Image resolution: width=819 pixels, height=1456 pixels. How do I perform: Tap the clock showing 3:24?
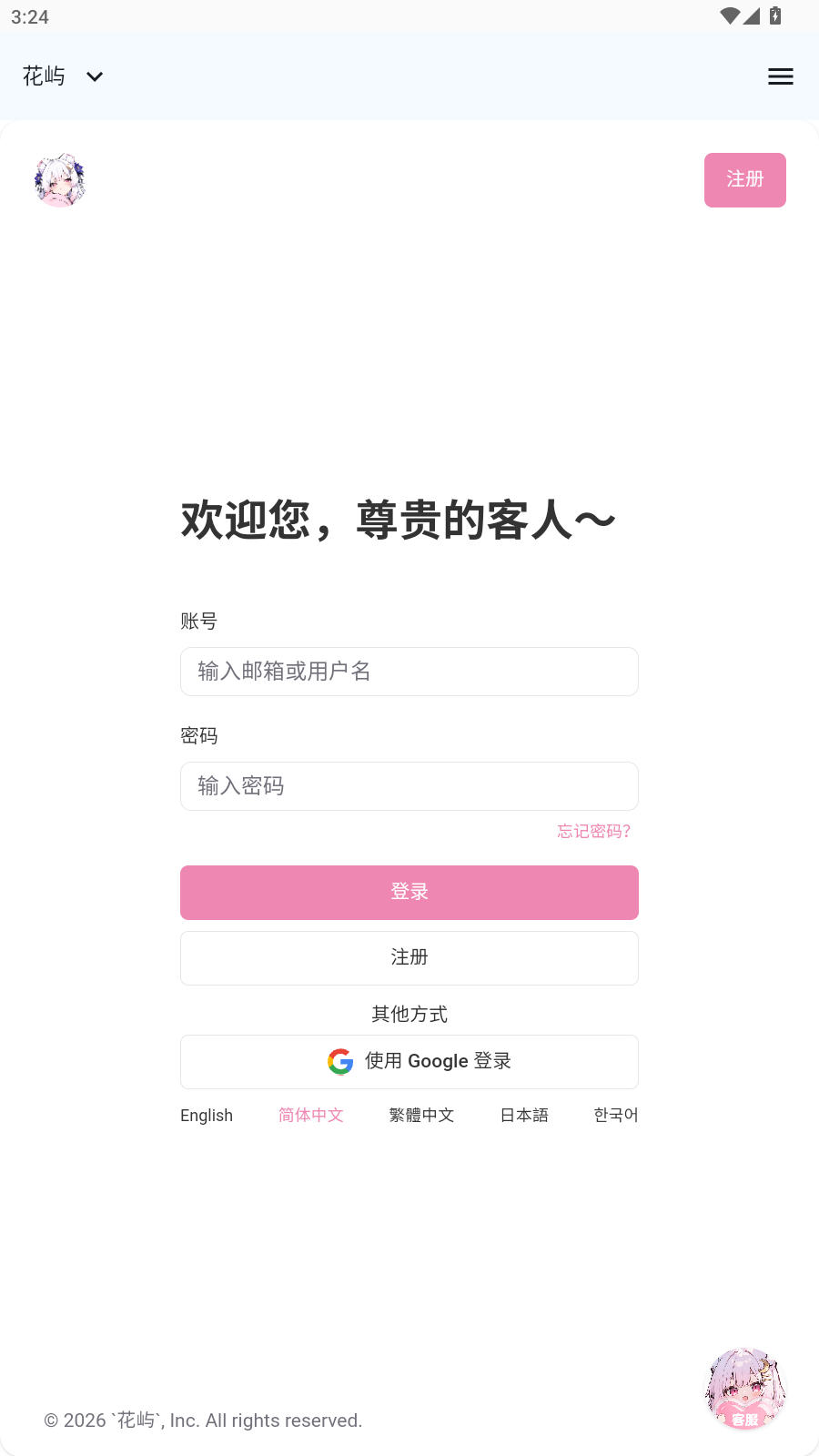[x=29, y=16]
